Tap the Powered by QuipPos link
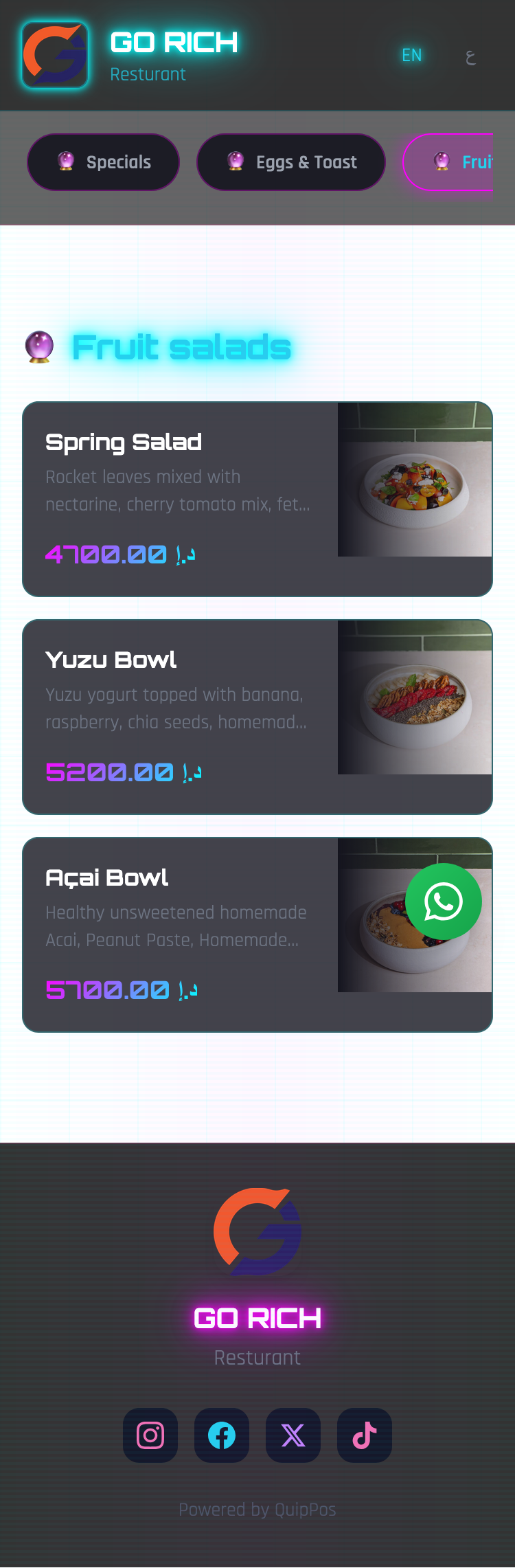Image resolution: width=515 pixels, height=1568 pixels. point(257,1510)
